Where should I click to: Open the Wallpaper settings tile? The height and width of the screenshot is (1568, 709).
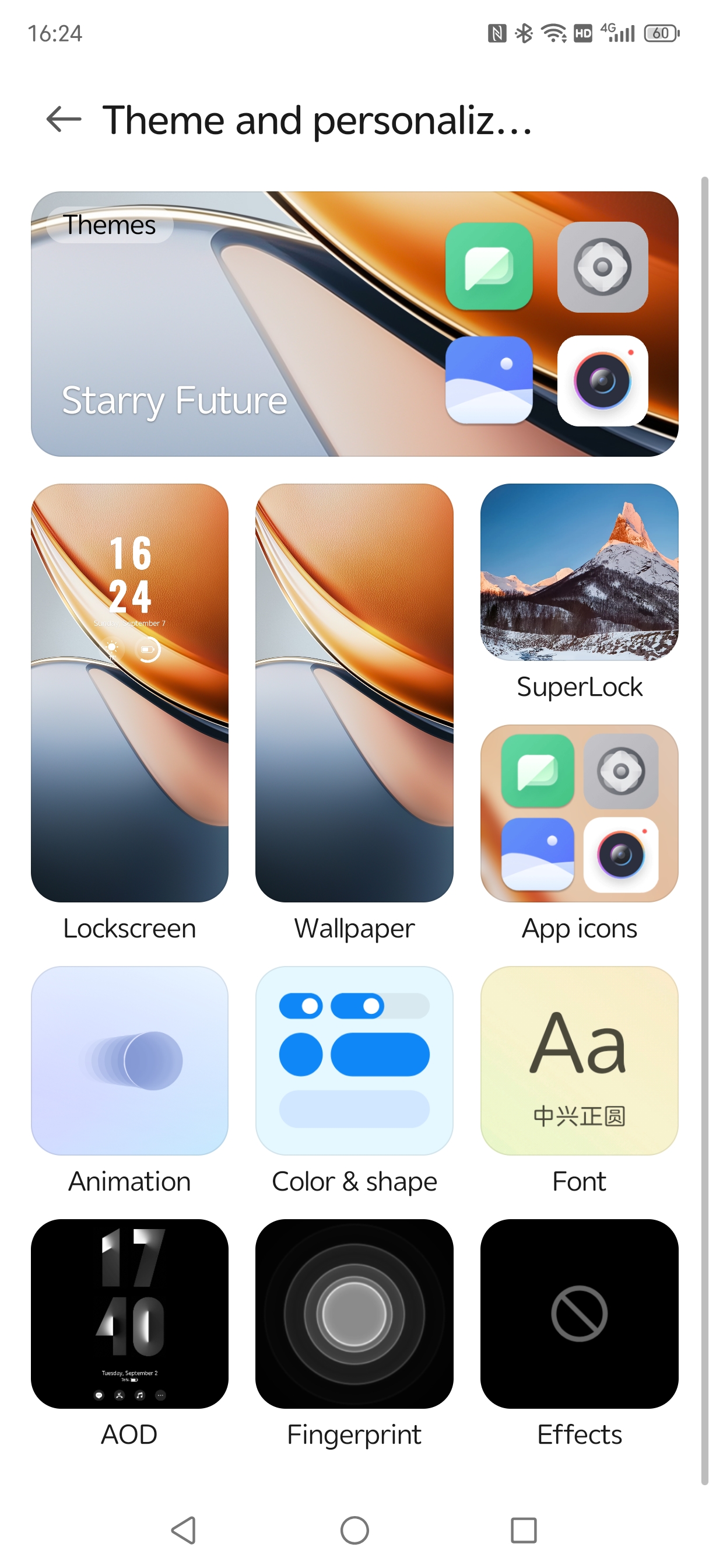[354, 692]
